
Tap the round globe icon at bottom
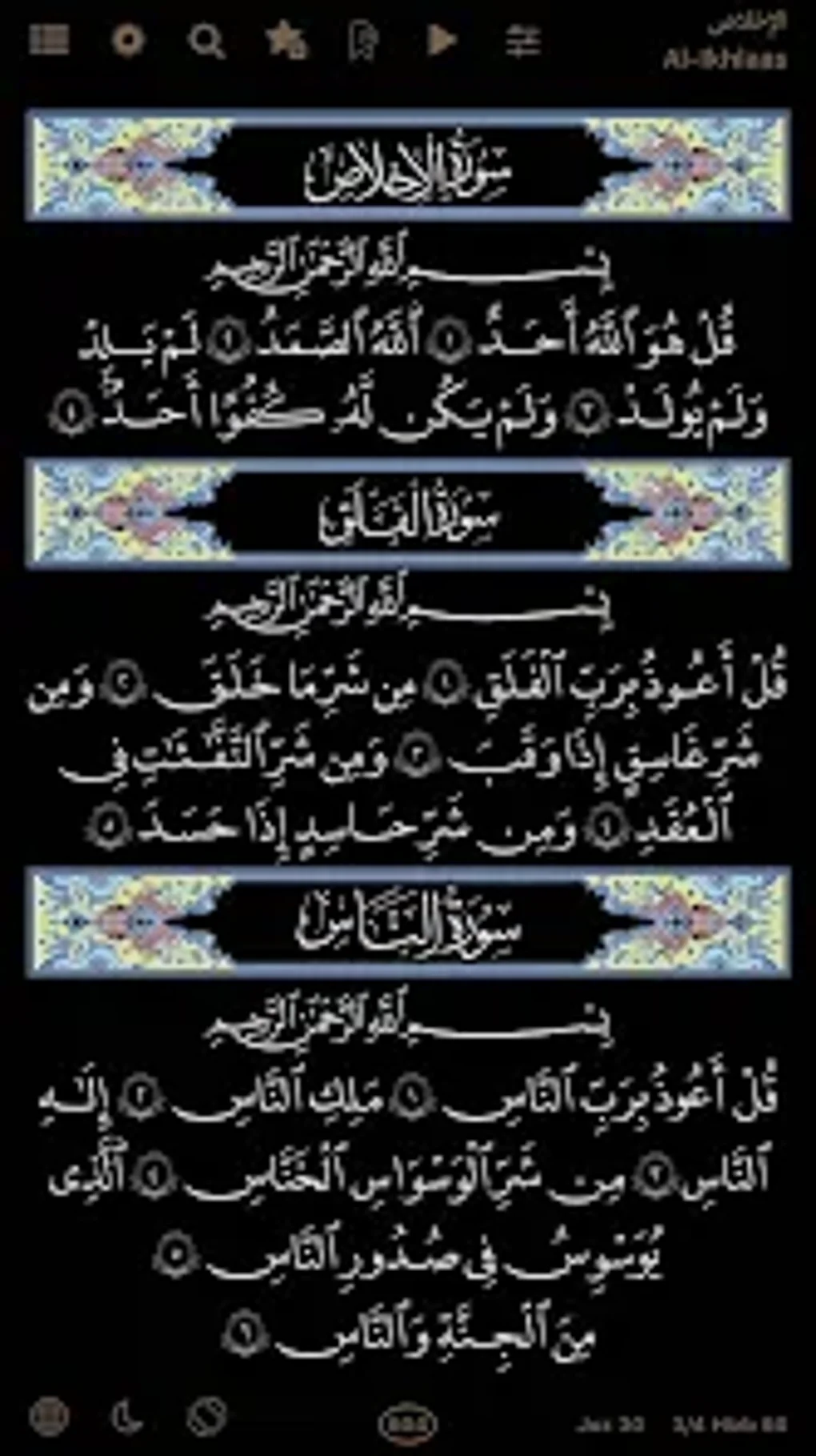pyautogui.click(x=49, y=1417)
